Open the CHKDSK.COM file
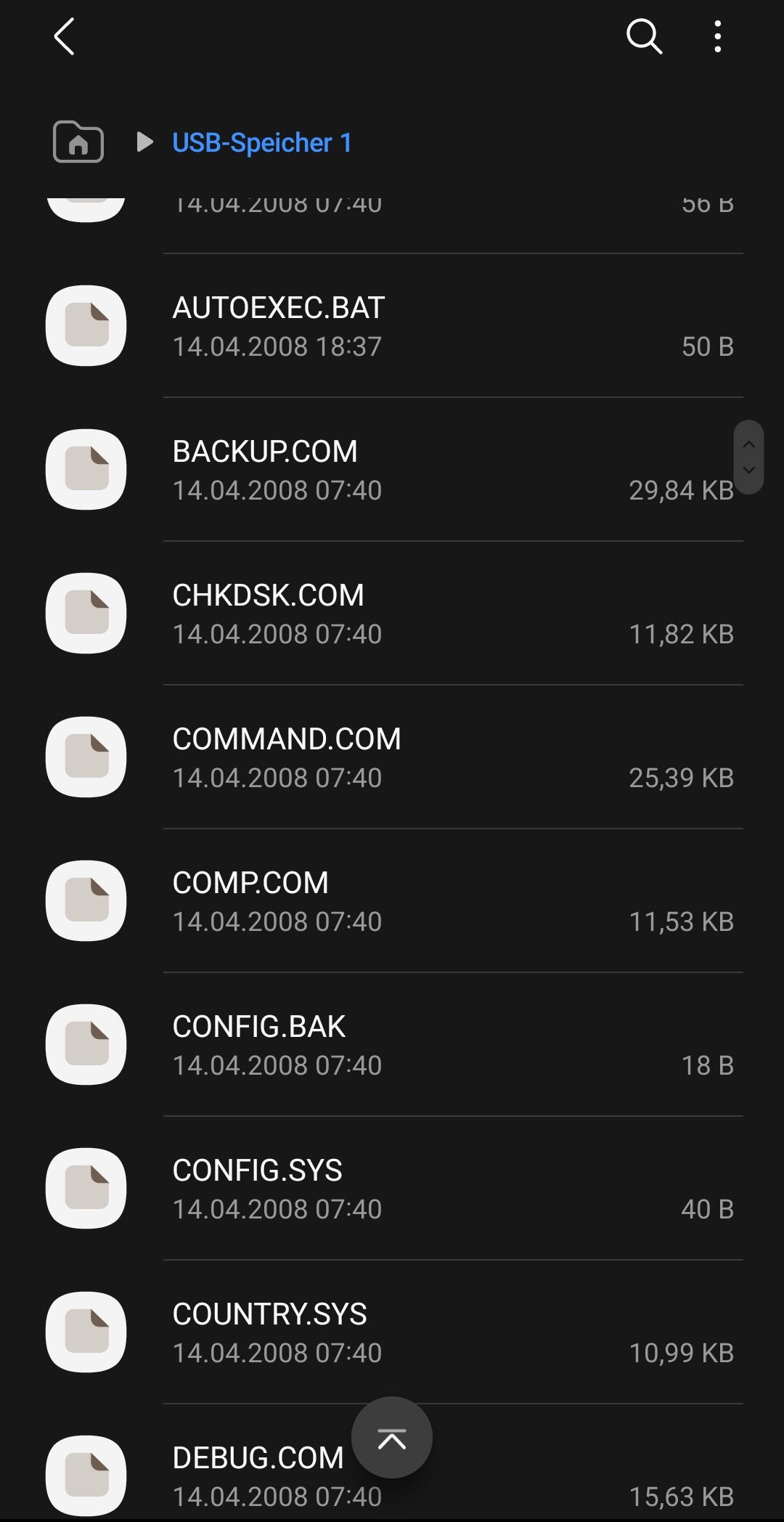Image resolution: width=784 pixels, height=1522 pixels. (x=392, y=614)
